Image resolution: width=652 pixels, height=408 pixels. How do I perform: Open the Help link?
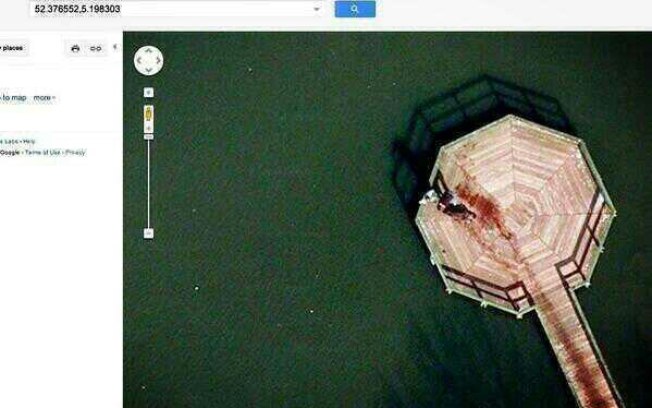click(30, 142)
